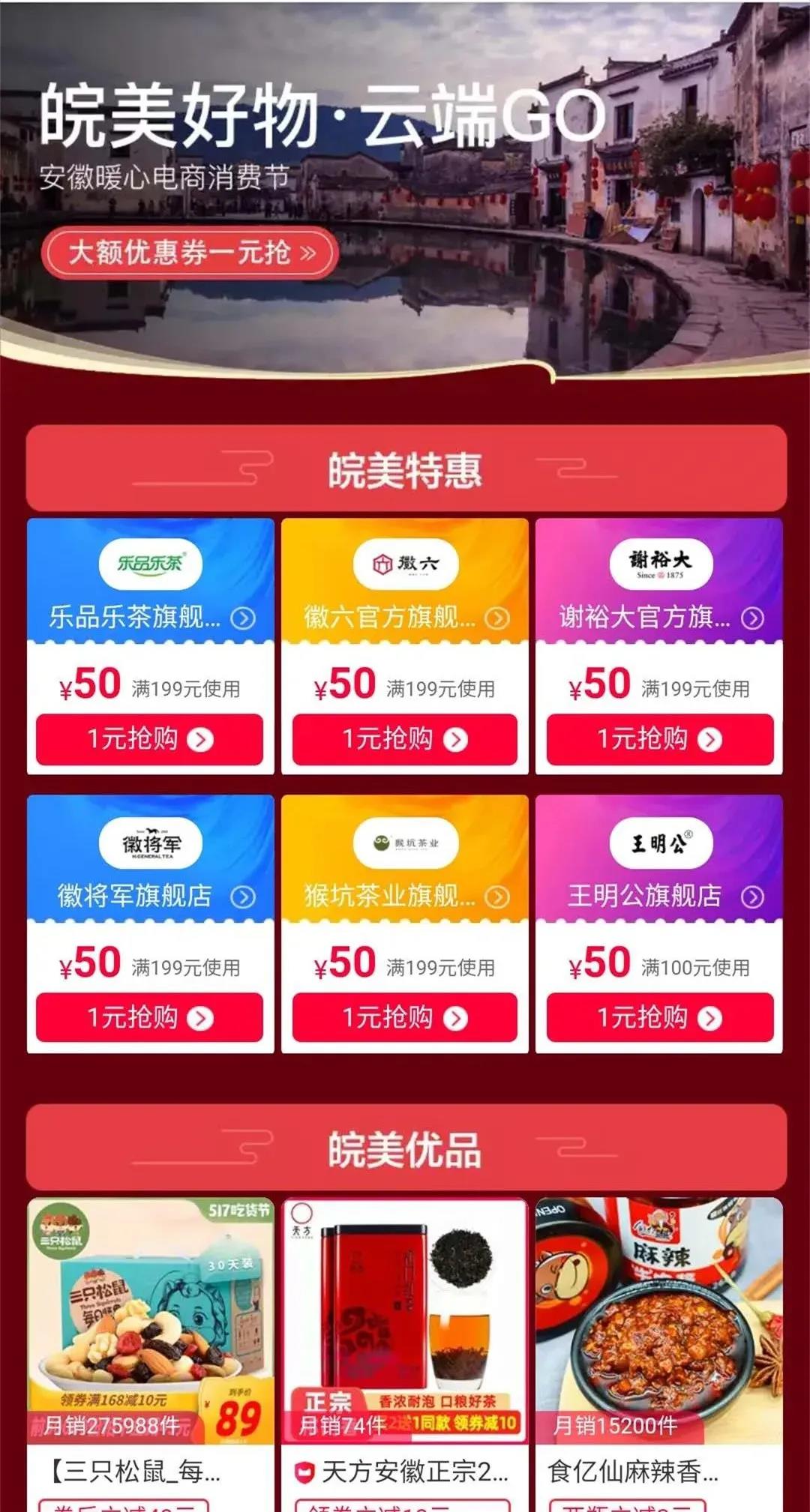The height and width of the screenshot is (1512, 810).
Task: Open 徽将军旗舰店 store link
Action: [x=151, y=896]
